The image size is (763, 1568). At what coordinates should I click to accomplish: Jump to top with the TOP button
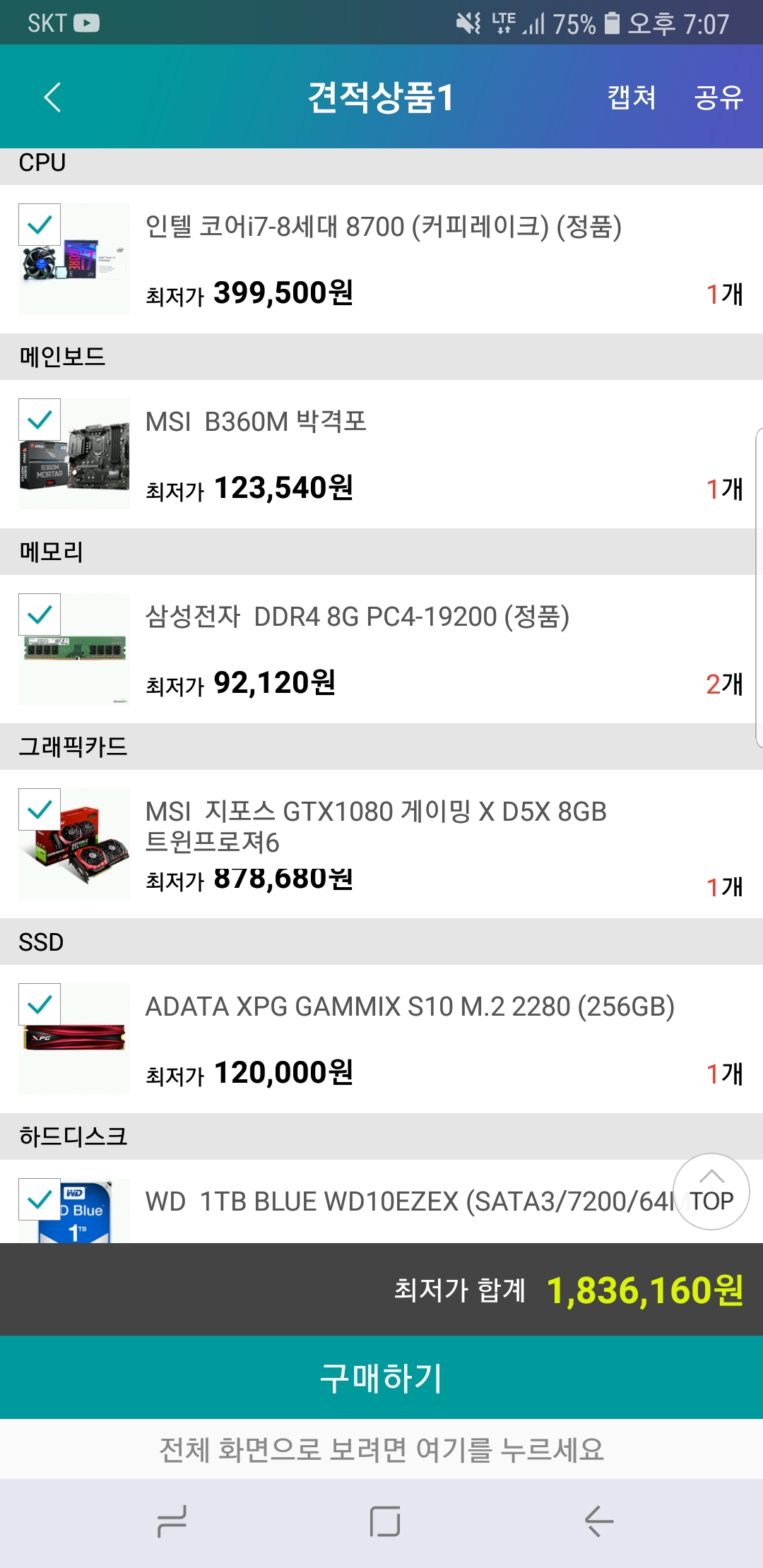coord(711,1192)
